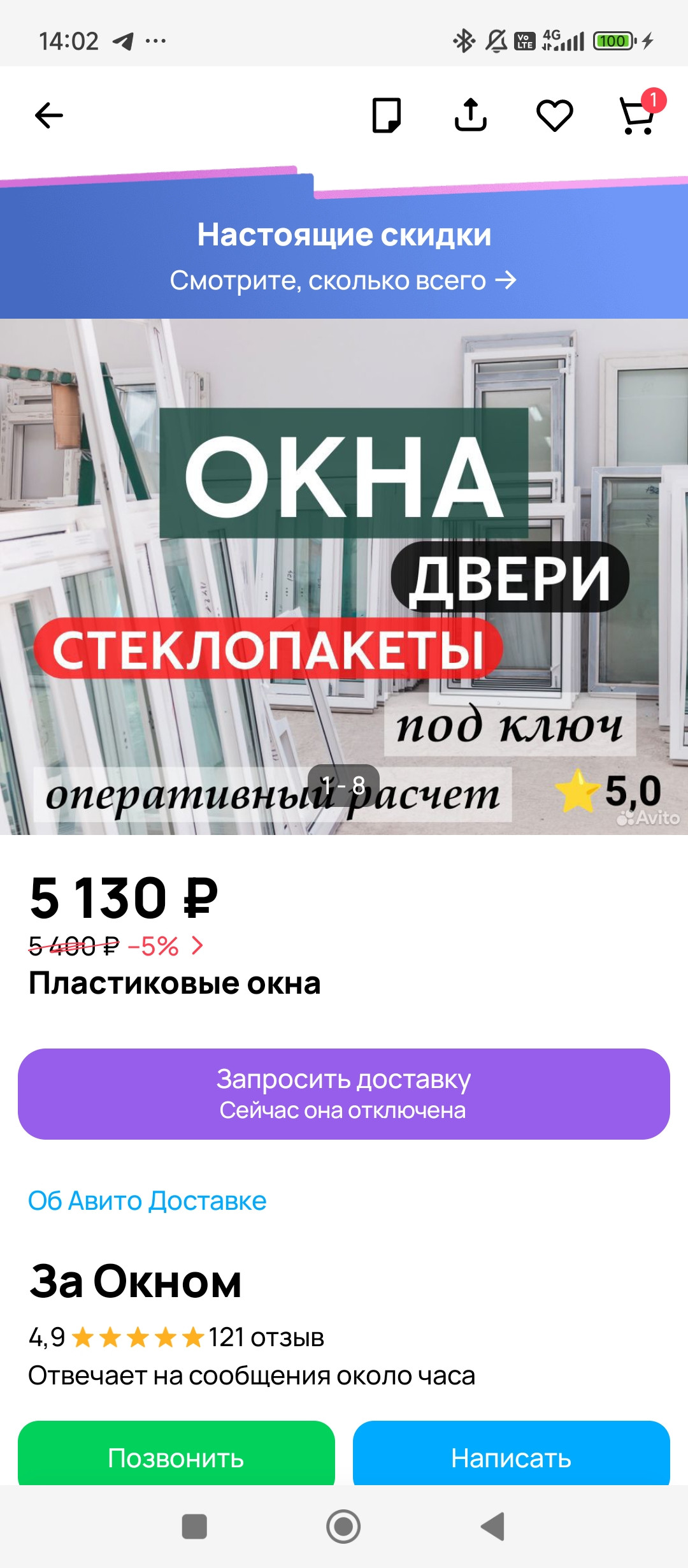Add listing to favorites with the heart icon

[554, 115]
